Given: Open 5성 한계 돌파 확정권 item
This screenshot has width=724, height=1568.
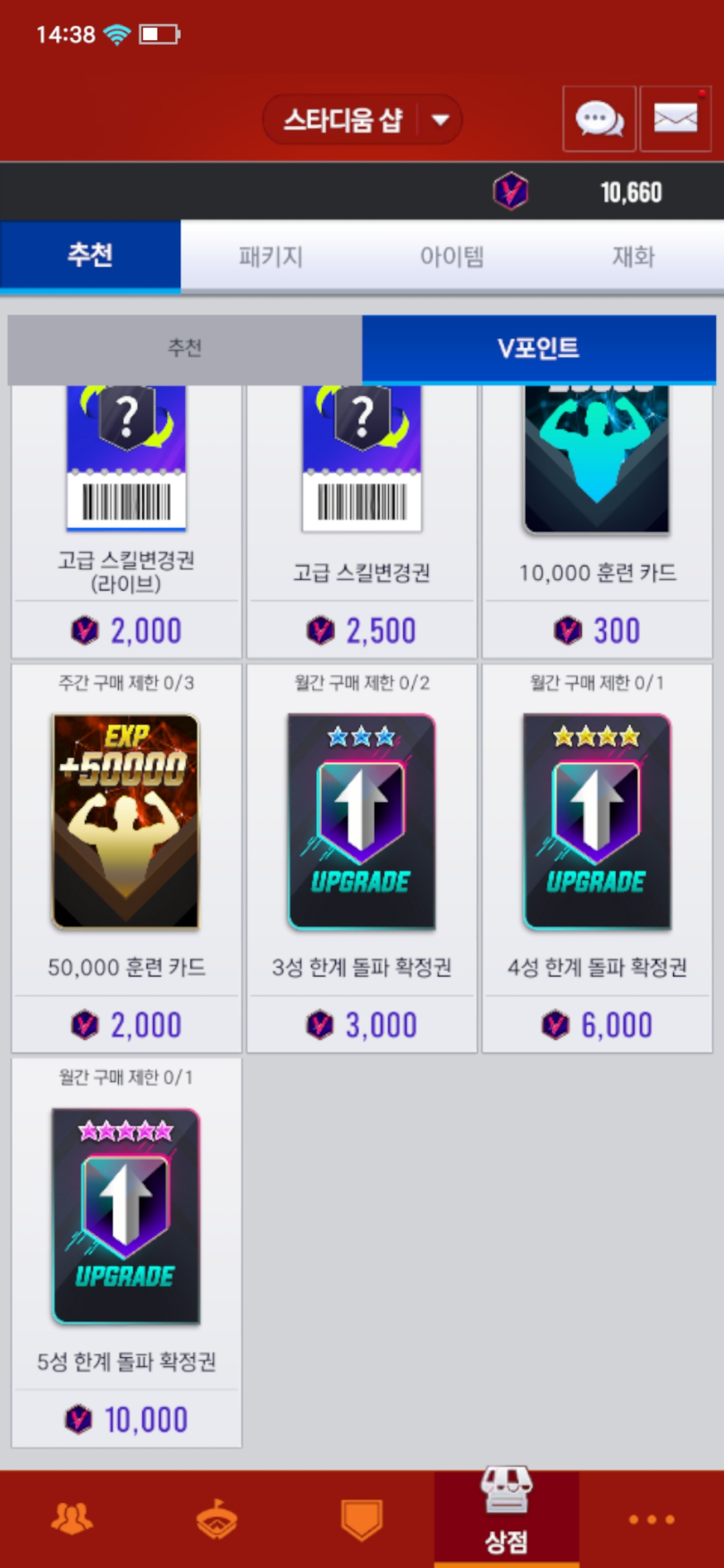Looking at the screenshot, I should [x=127, y=1253].
